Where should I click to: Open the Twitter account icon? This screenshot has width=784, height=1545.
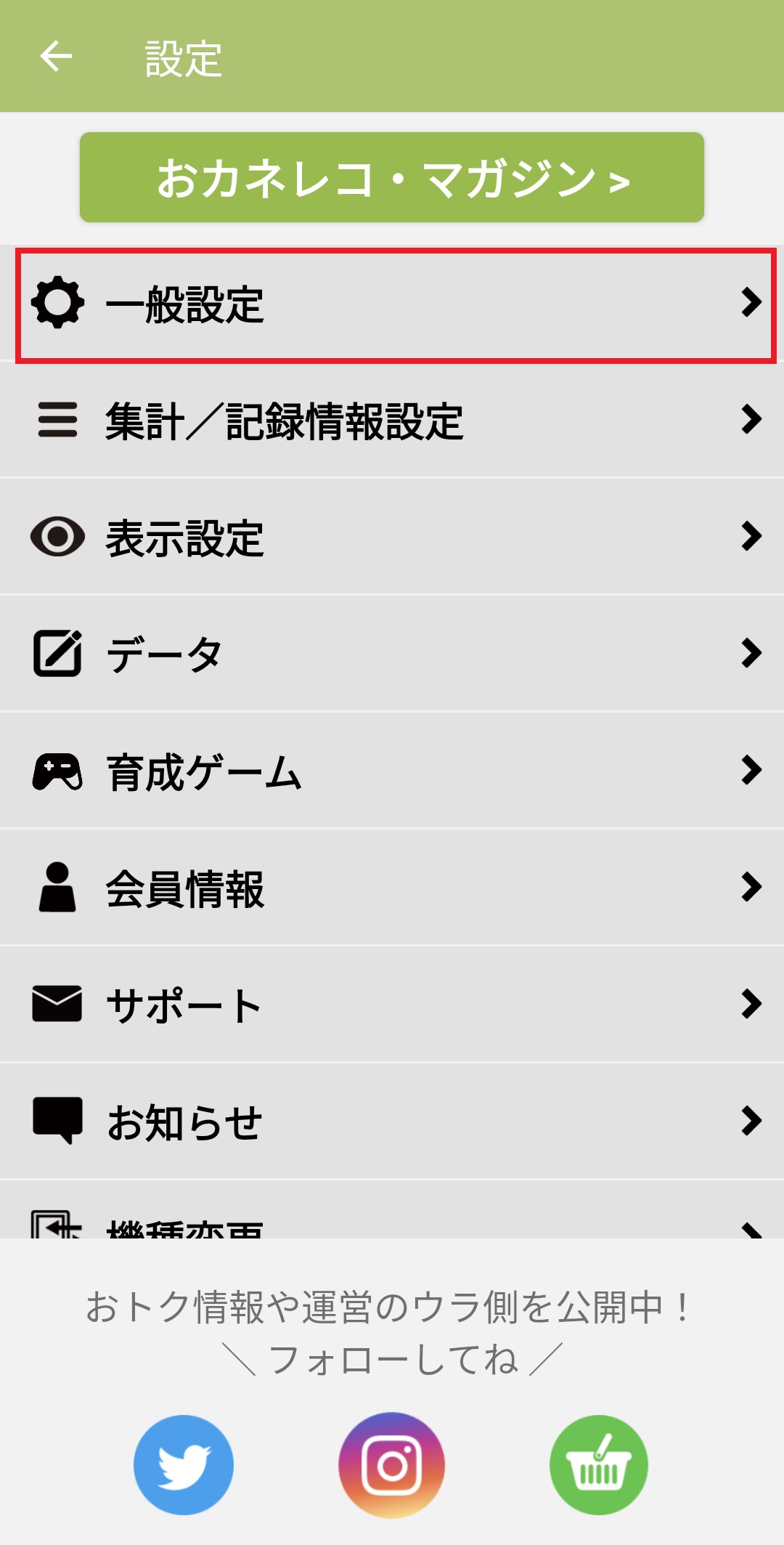tap(184, 1464)
